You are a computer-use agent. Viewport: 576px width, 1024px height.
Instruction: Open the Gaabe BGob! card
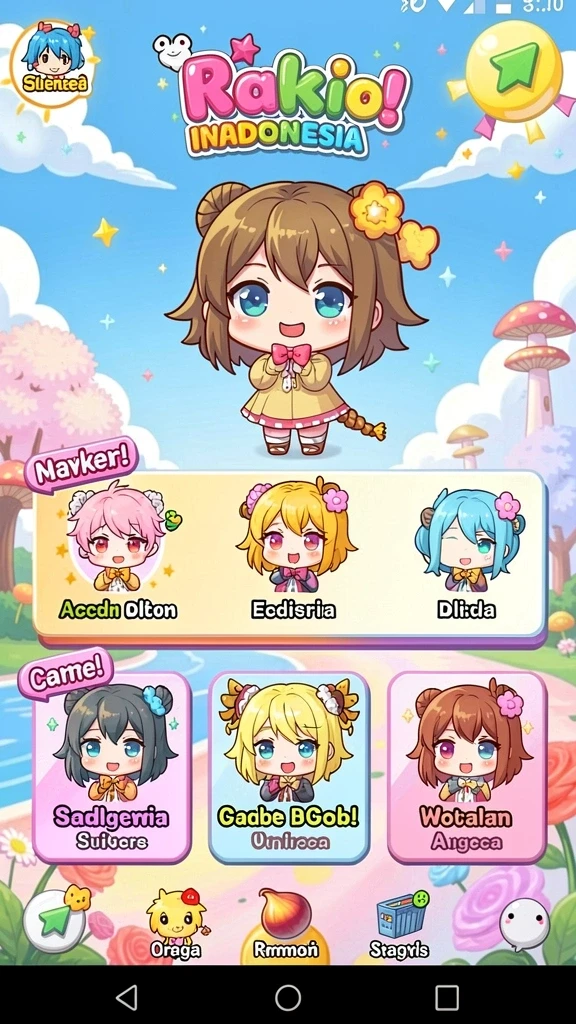pos(288,767)
